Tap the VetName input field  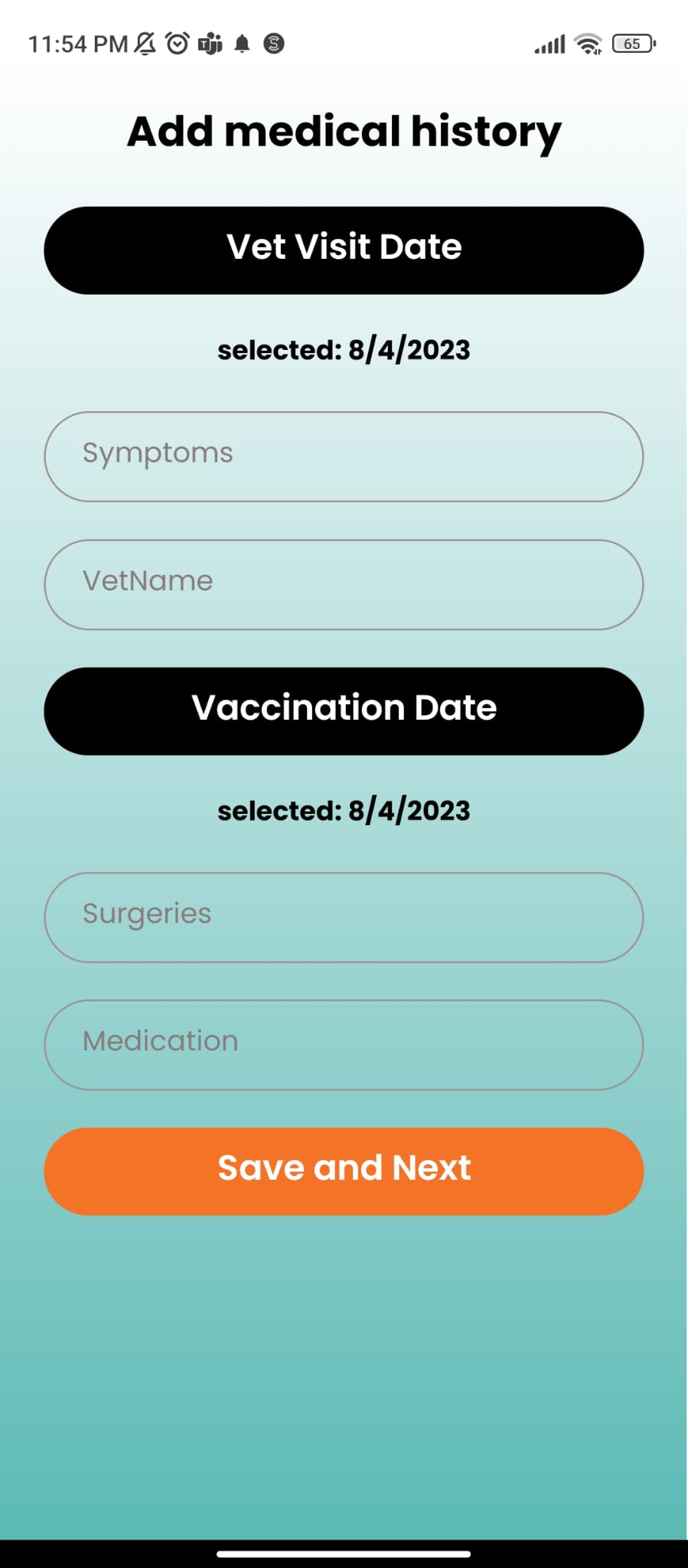(x=344, y=584)
